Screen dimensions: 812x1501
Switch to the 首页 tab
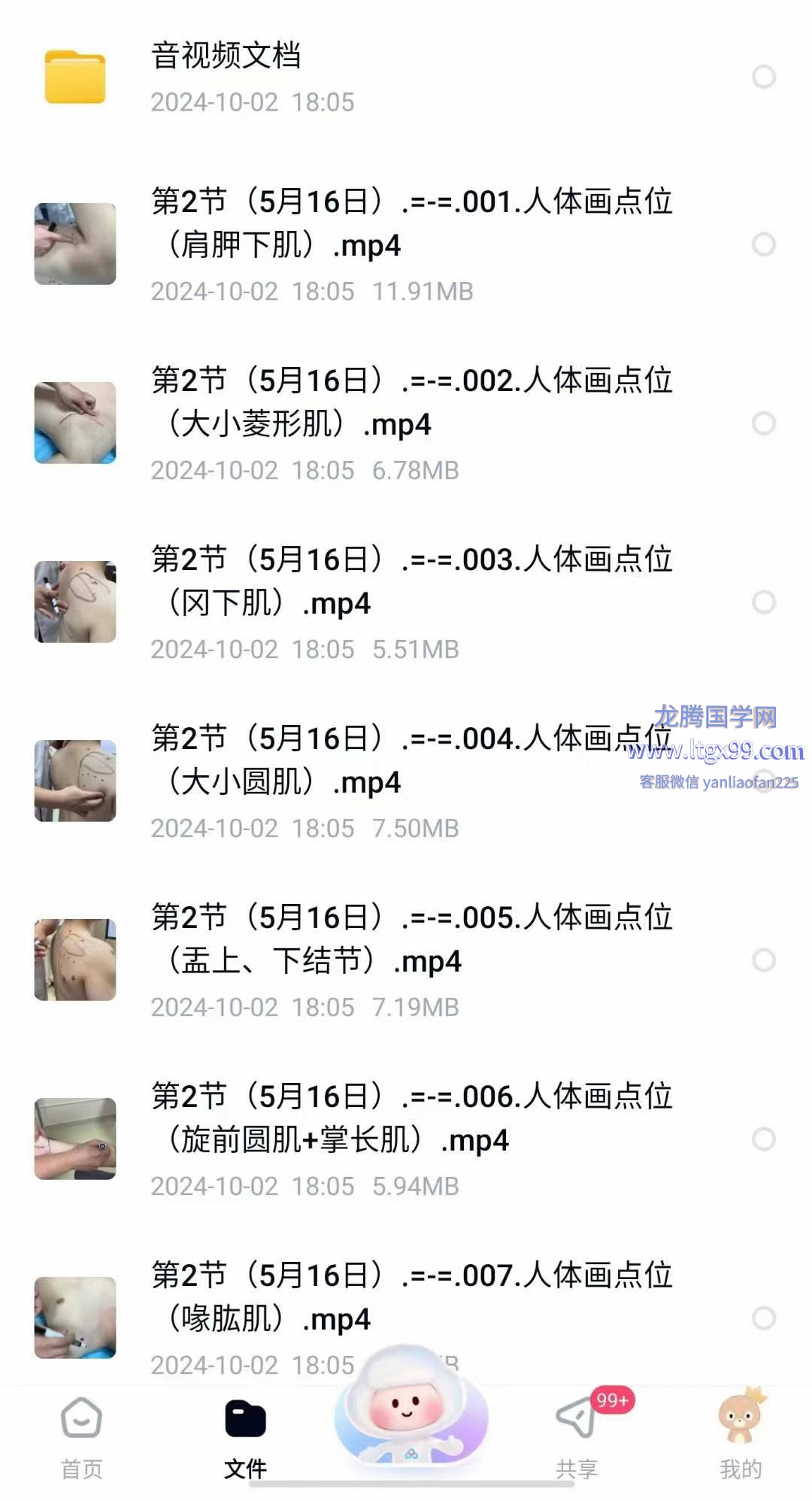pos(81,1438)
